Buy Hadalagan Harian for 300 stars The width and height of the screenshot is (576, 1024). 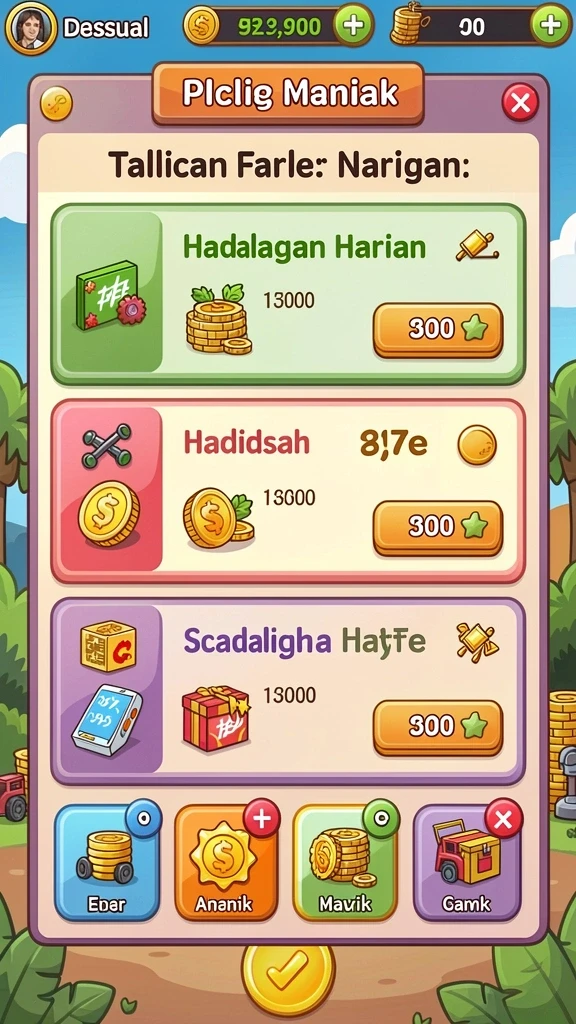(438, 330)
